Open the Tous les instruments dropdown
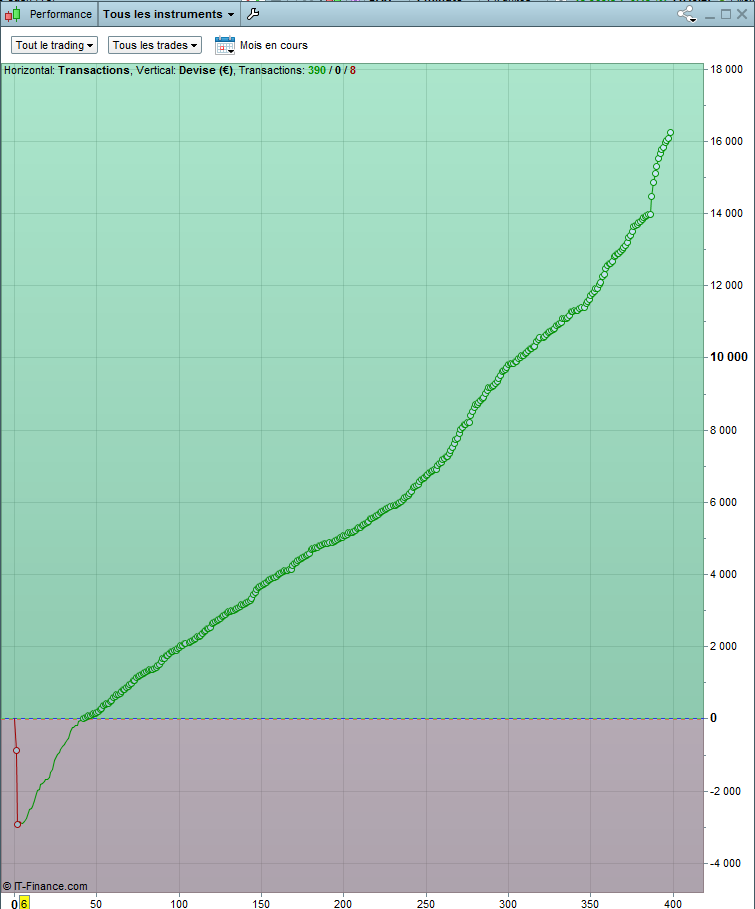Screen dimensions: 755x909 (x=168, y=14)
